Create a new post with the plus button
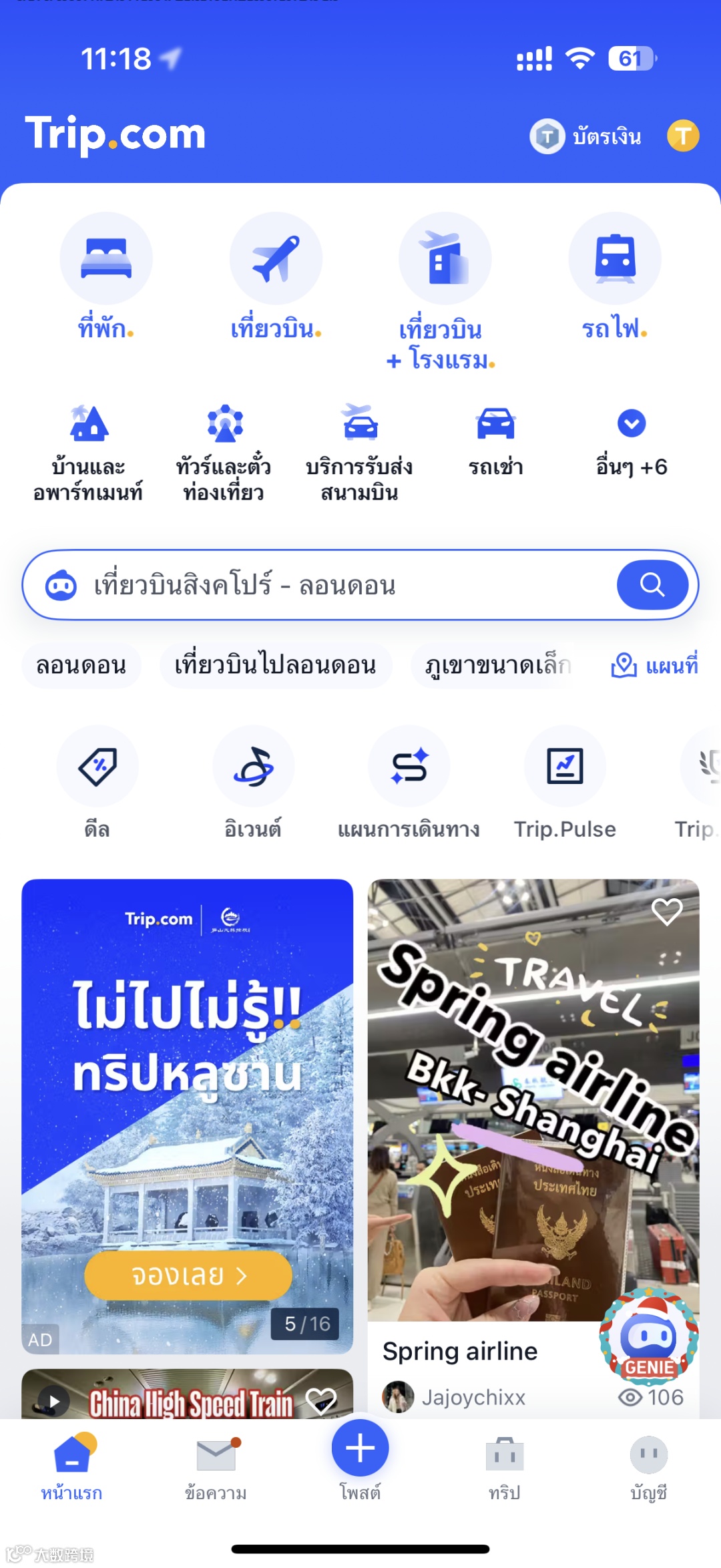The height and width of the screenshot is (1568, 721). [360, 1448]
